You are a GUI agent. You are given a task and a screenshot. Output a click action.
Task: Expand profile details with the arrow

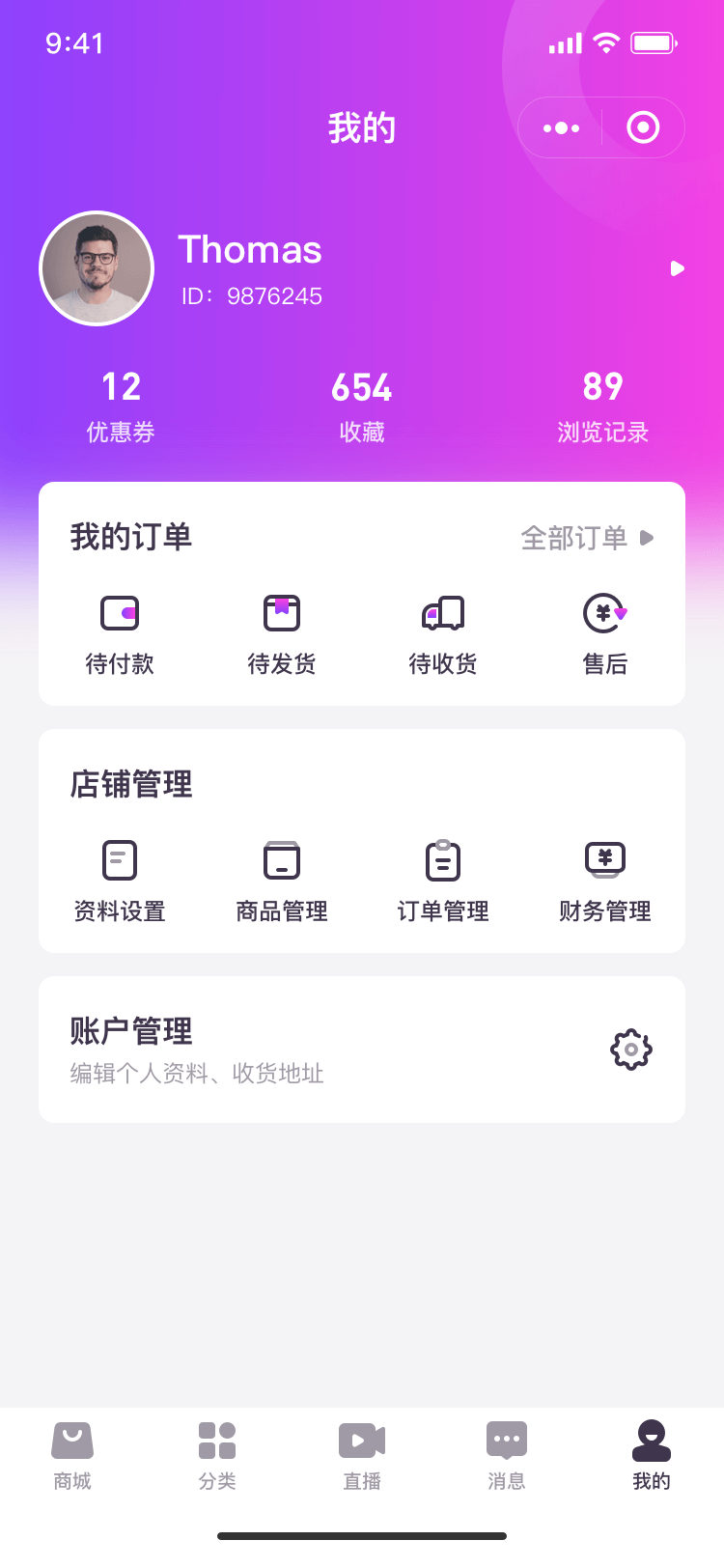[x=678, y=268]
